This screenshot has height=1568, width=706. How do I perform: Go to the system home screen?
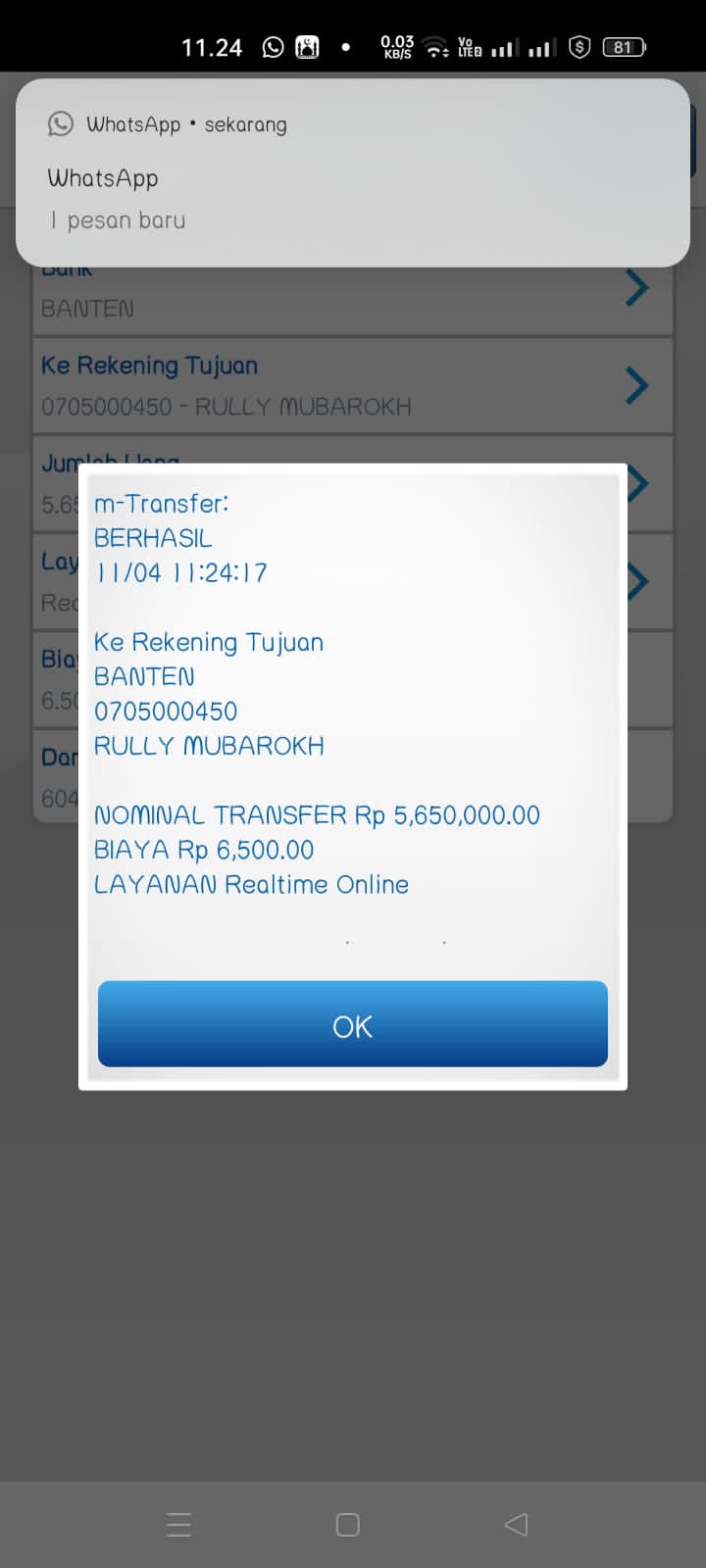[347, 1524]
